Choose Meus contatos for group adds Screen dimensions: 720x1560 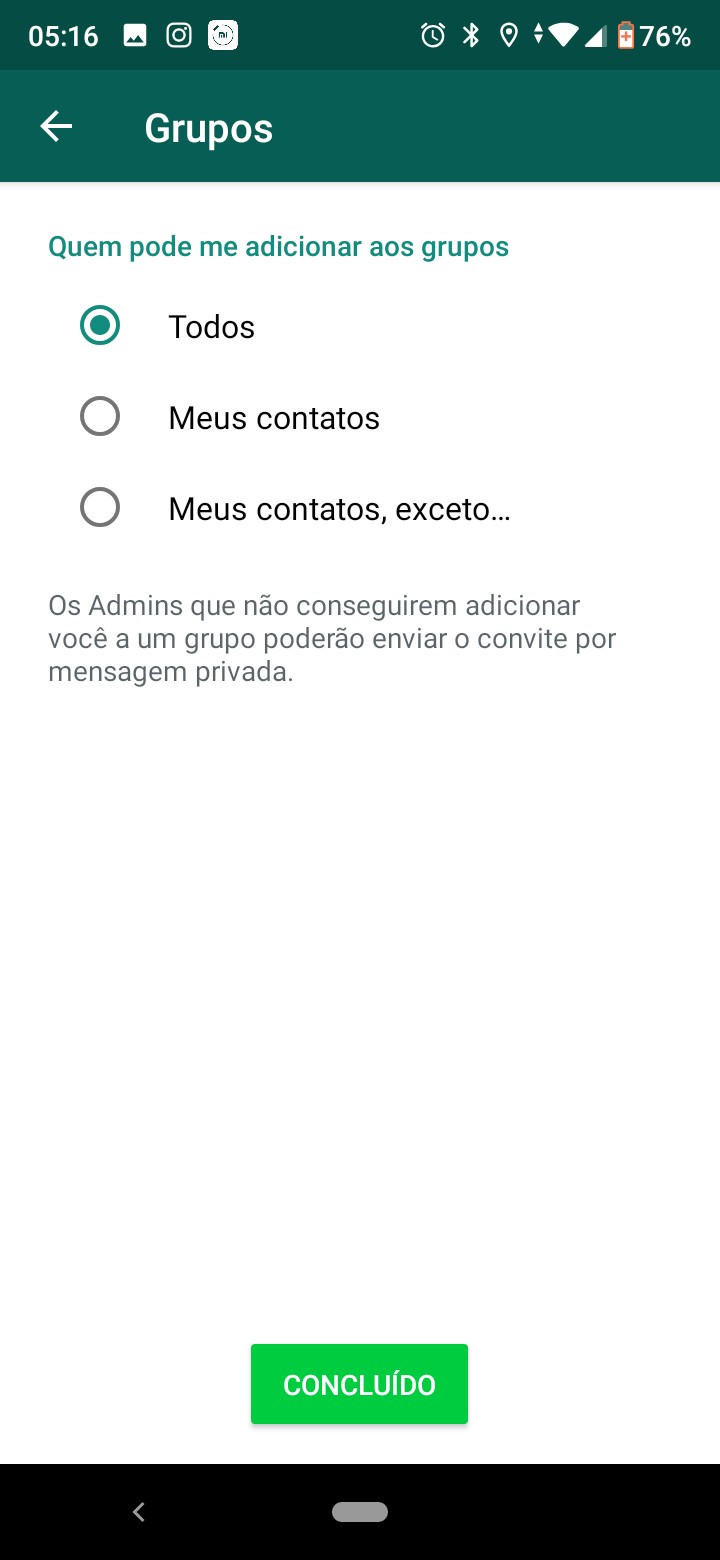point(100,417)
